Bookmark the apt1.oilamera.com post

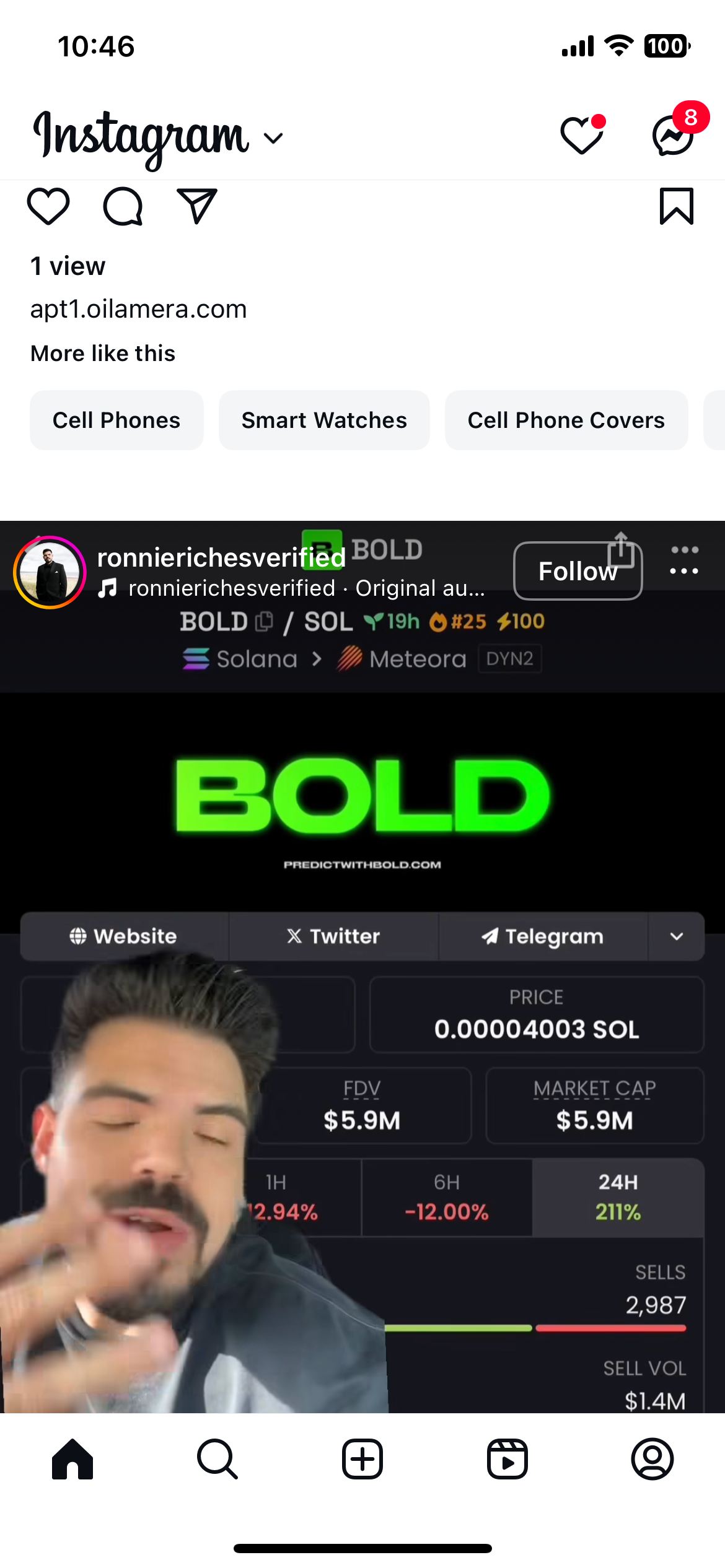[x=676, y=206]
